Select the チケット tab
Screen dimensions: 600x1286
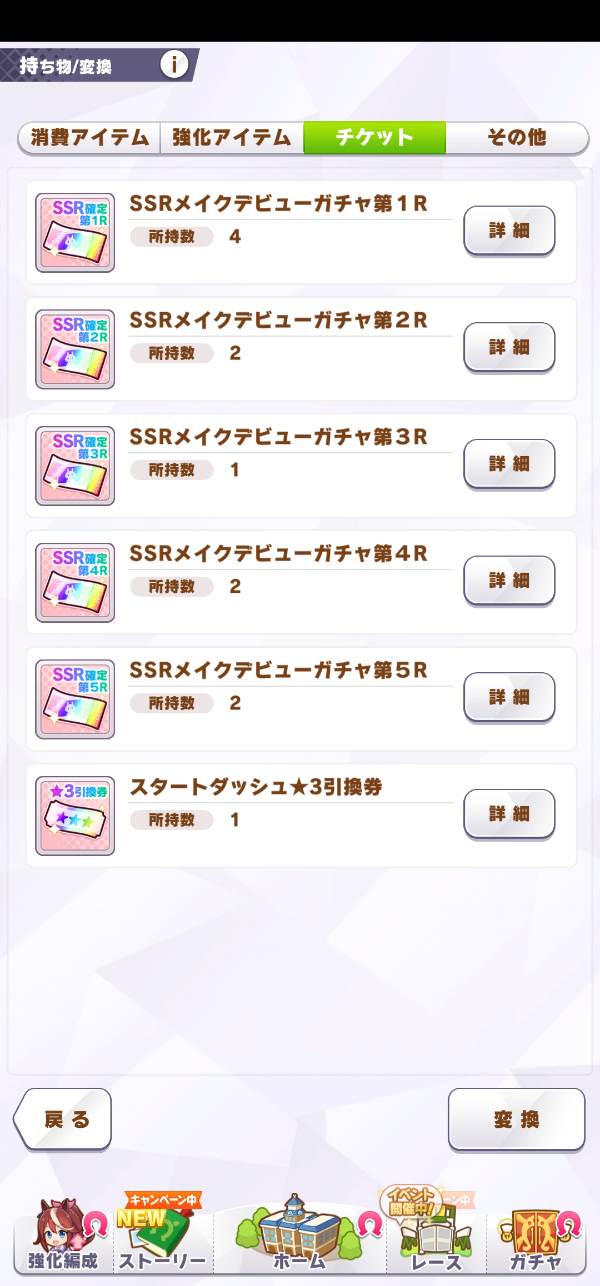tap(373, 137)
